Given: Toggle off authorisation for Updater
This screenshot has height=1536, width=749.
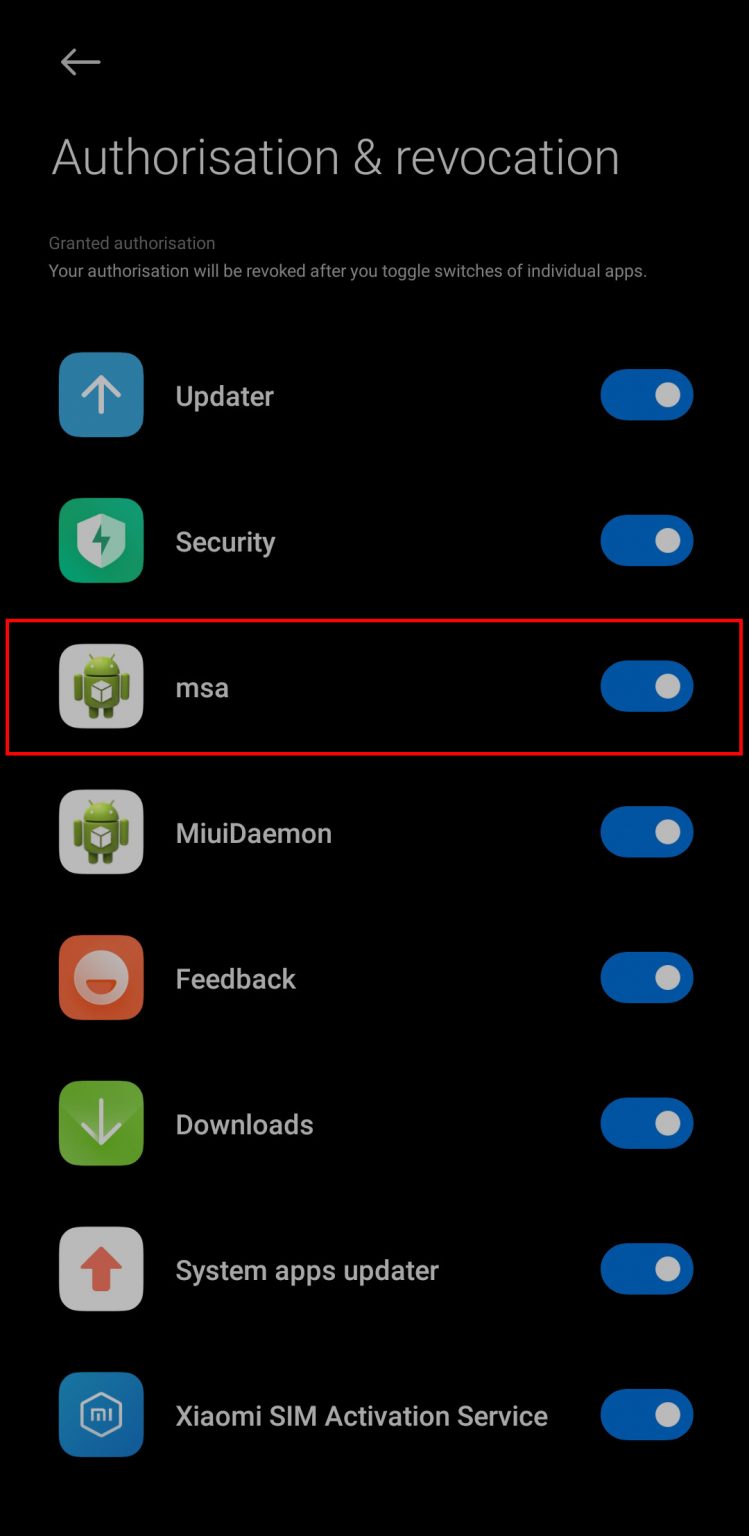Looking at the screenshot, I should click(646, 394).
